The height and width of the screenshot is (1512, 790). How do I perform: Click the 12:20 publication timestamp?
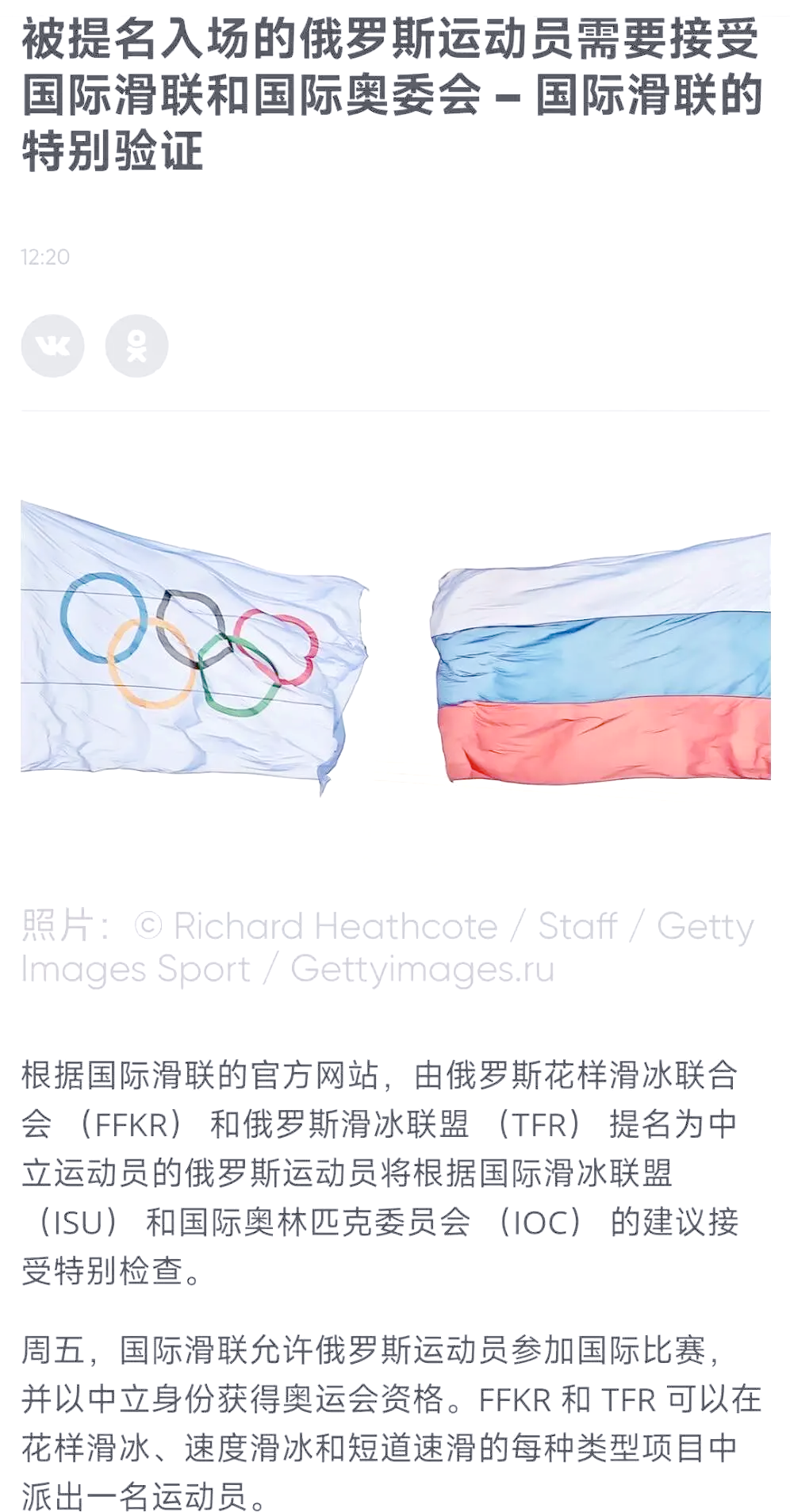(x=45, y=255)
